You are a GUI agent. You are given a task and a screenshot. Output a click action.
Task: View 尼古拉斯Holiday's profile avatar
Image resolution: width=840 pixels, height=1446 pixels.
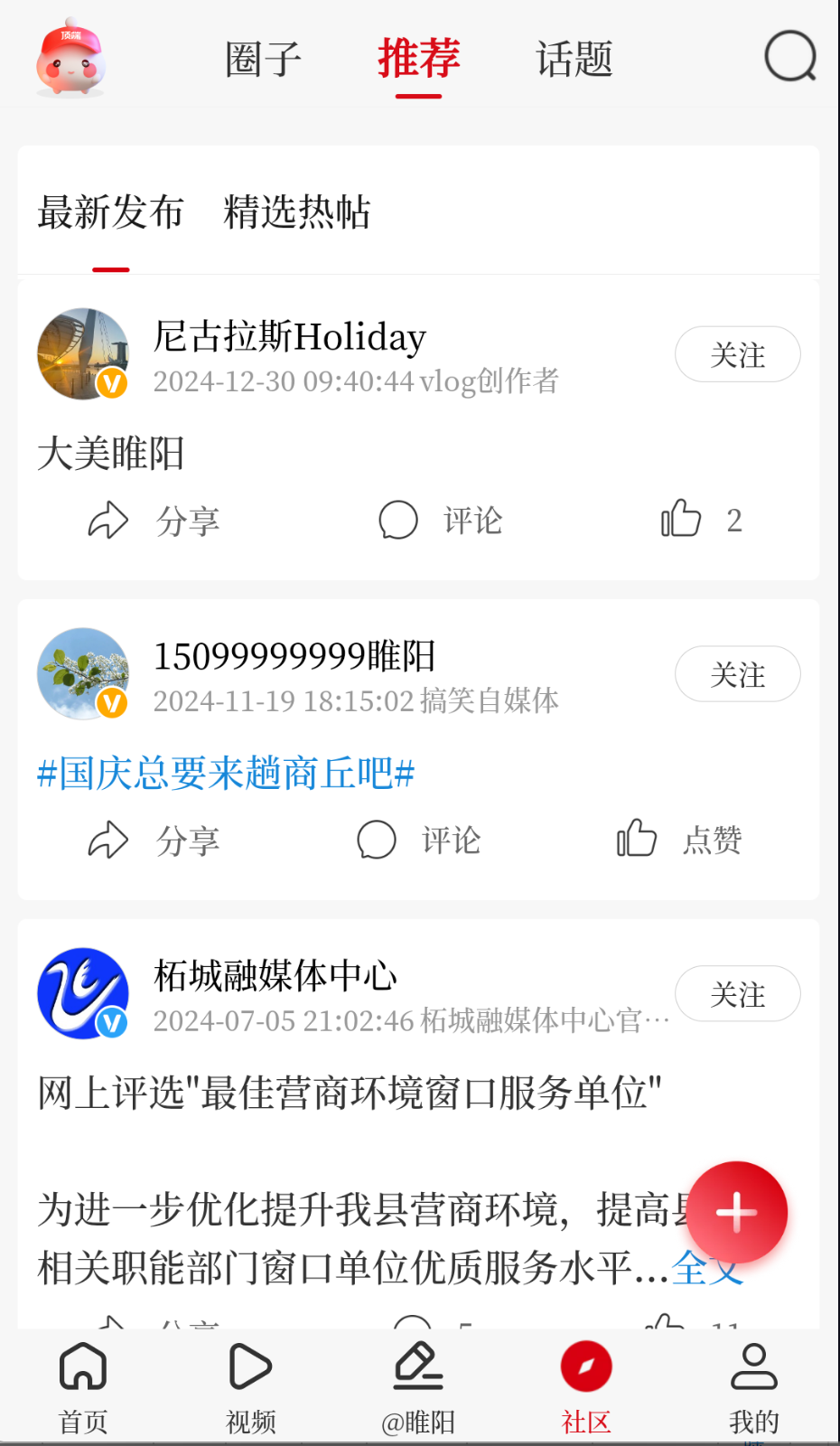coord(82,354)
